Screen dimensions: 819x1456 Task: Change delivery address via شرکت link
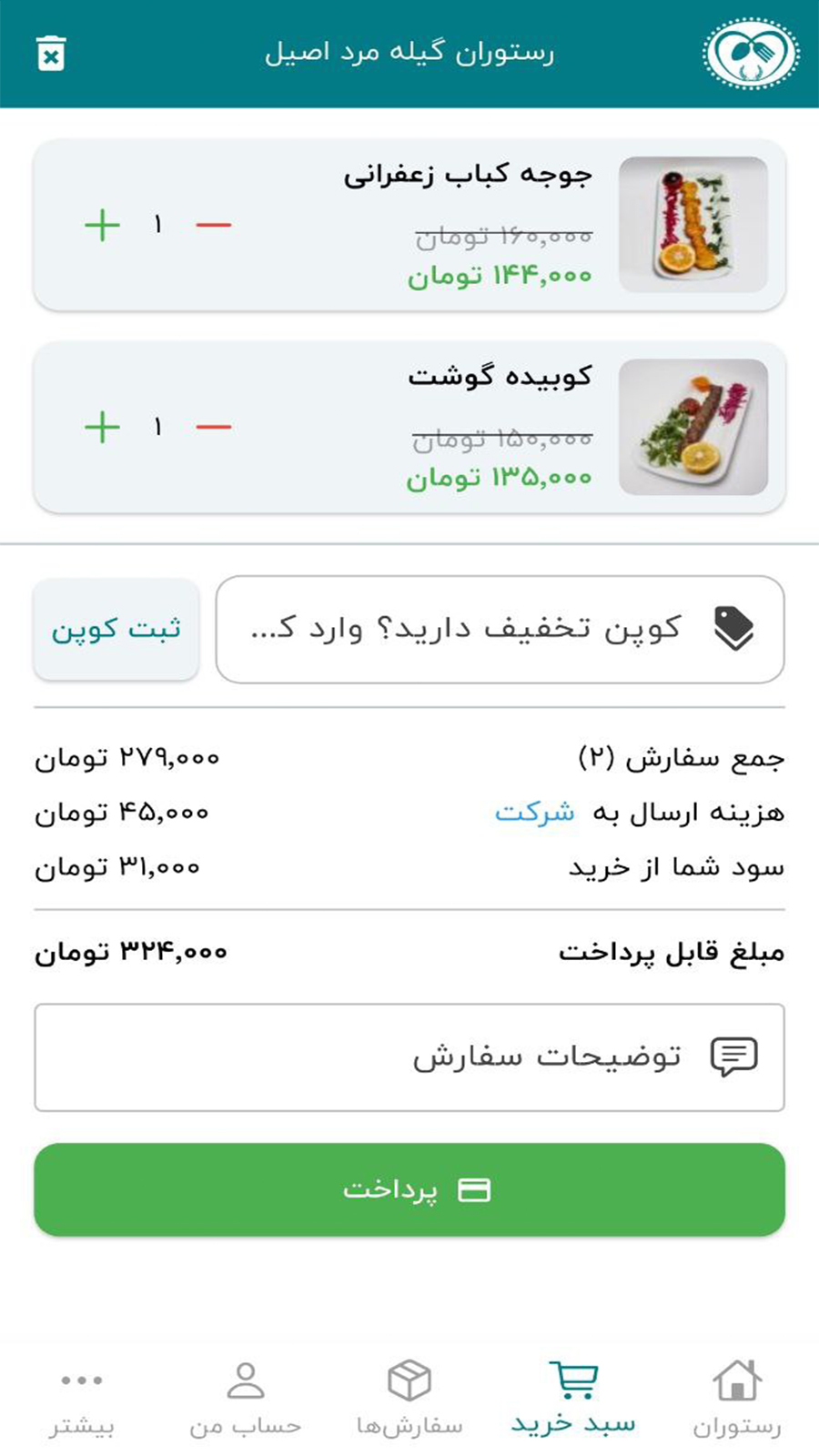pos(534,812)
